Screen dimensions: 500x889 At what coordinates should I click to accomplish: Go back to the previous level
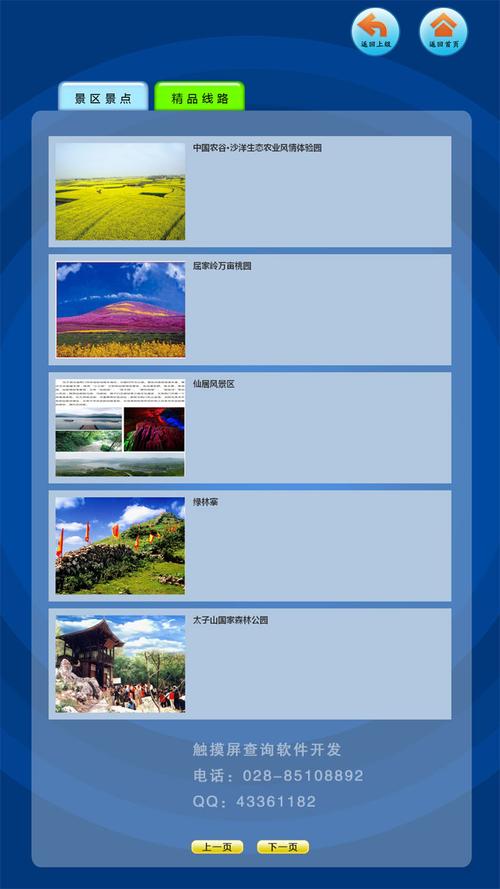(x=375, y=32)
